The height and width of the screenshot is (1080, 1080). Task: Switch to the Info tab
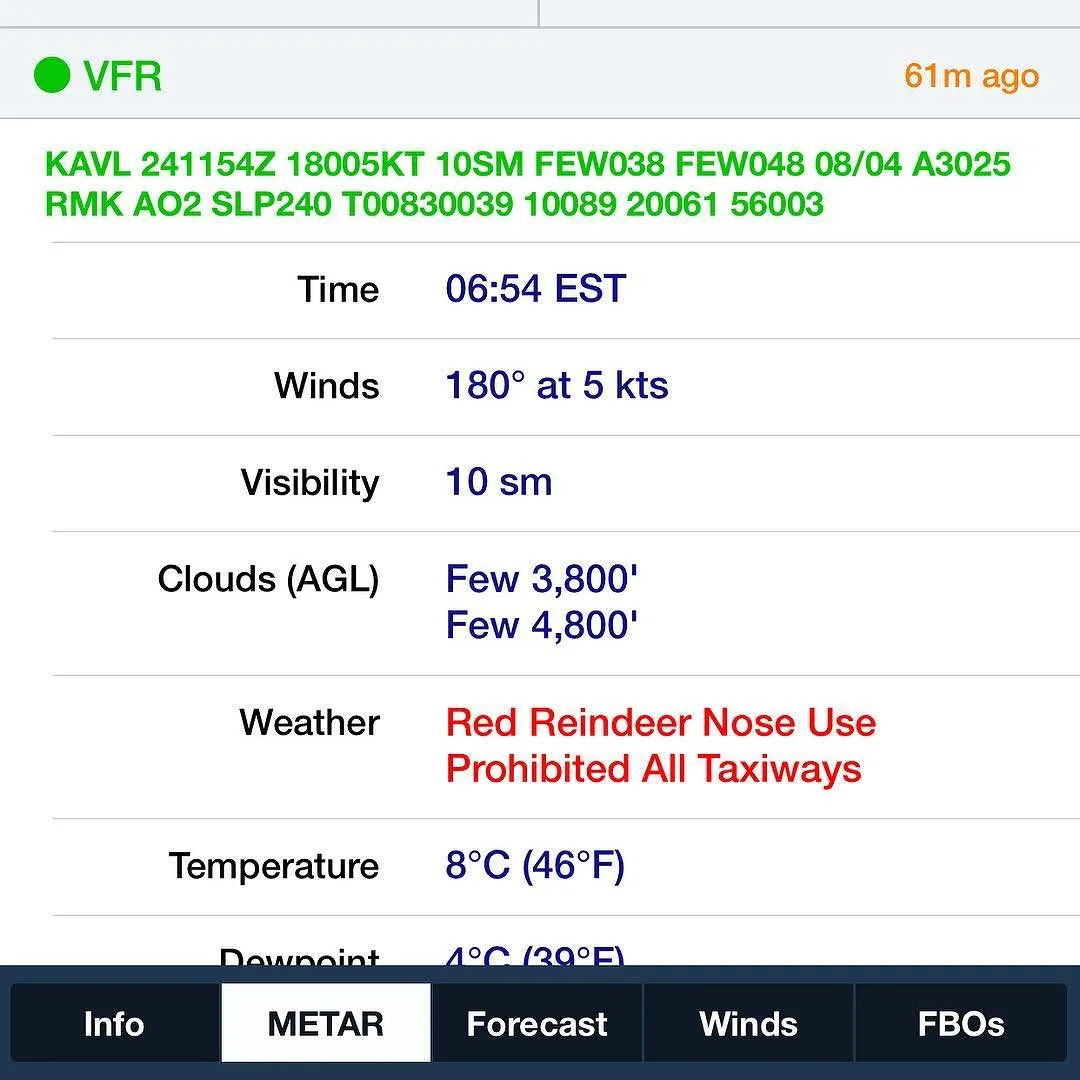[114, 1024]
